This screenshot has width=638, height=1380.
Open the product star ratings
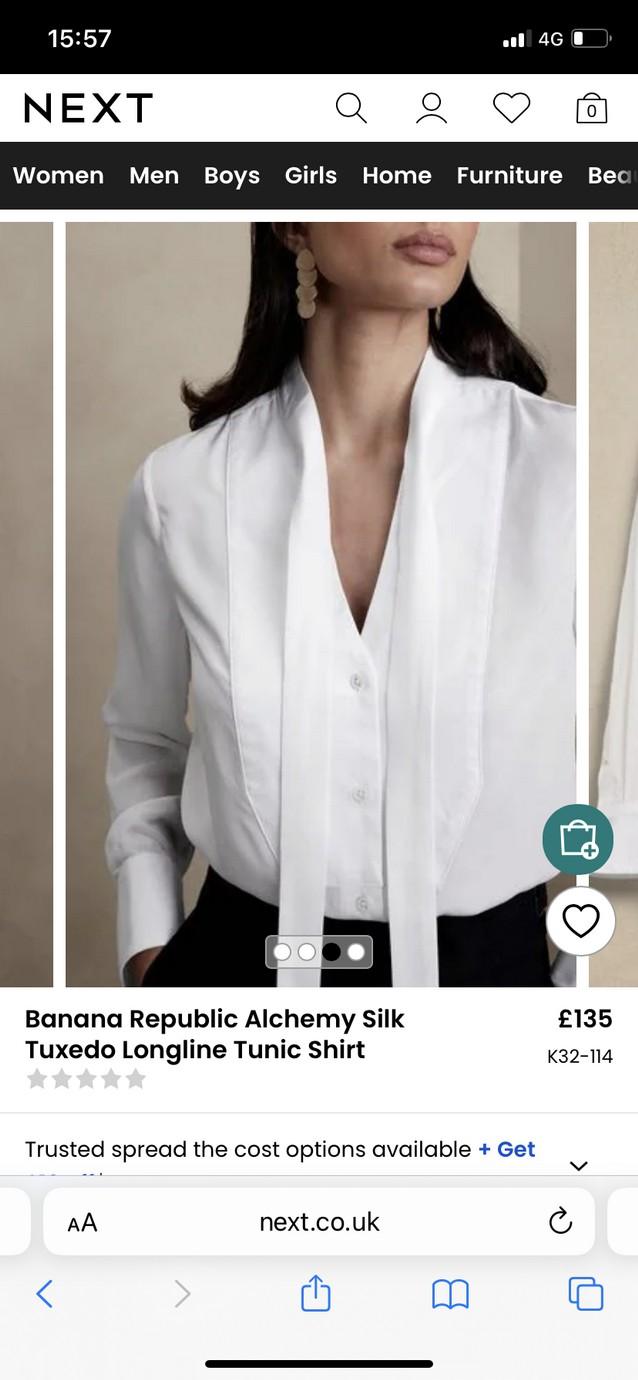[86, 1079]
